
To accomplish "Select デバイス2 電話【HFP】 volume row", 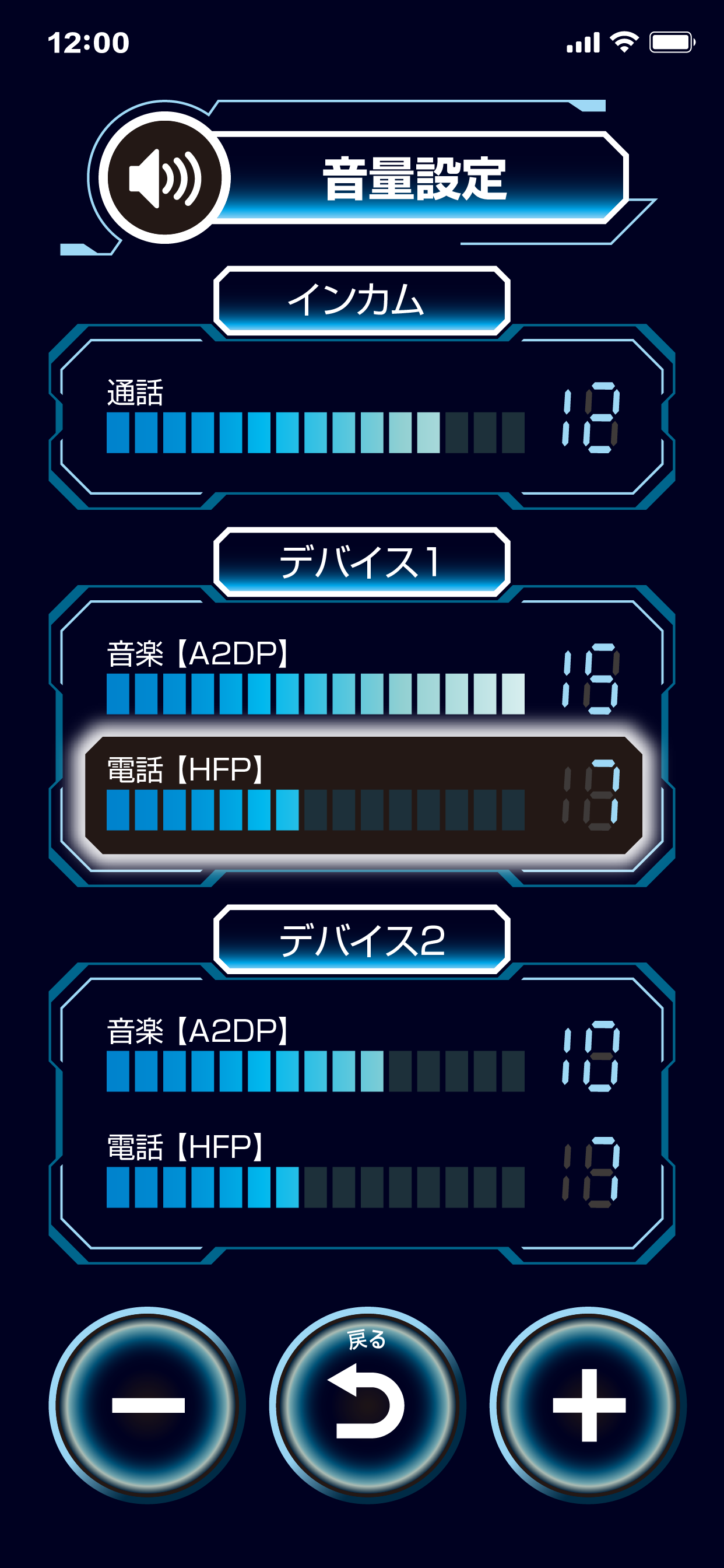I will (x=363, y=1172).
